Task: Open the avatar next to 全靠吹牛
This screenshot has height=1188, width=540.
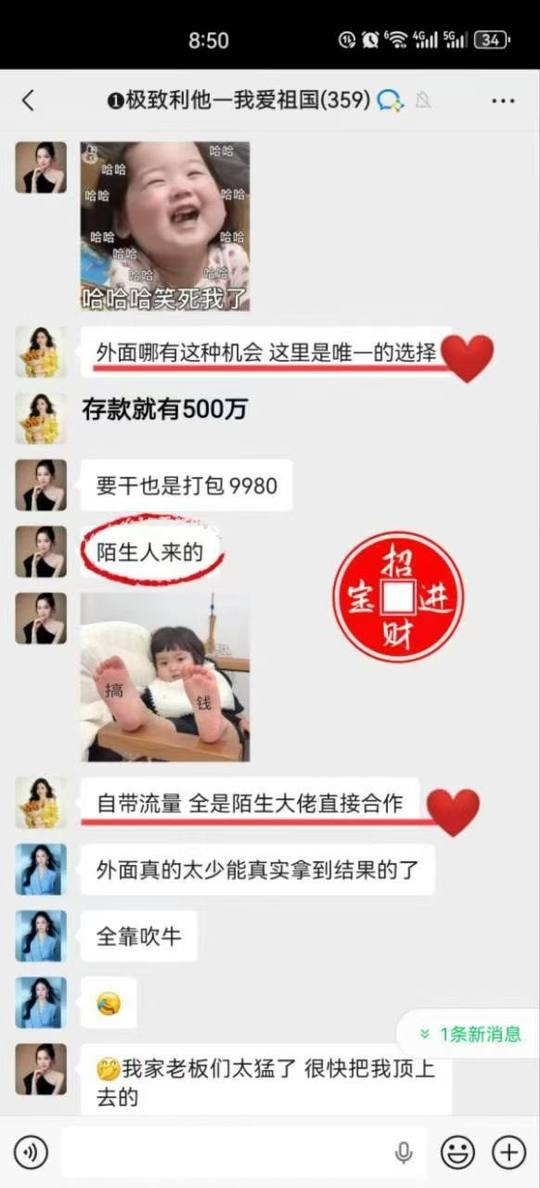Action: [41, 936]
